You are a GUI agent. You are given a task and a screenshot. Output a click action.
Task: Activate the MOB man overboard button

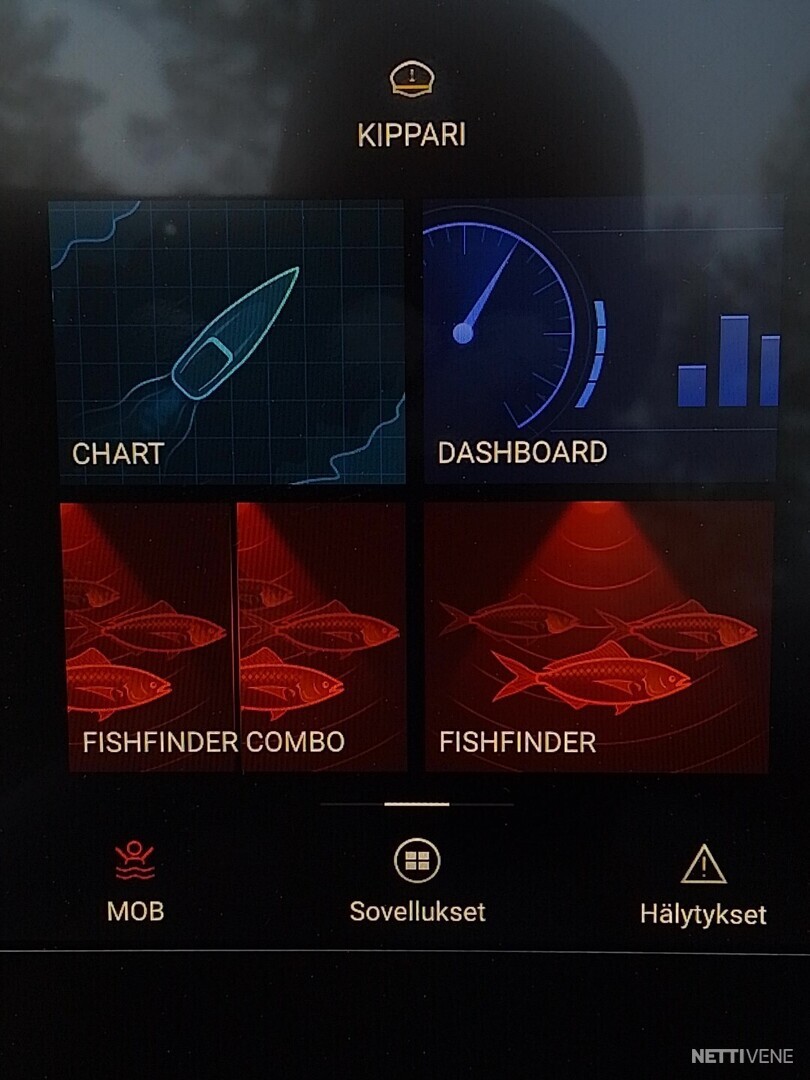pyautogui.click(x=135, y=880)
